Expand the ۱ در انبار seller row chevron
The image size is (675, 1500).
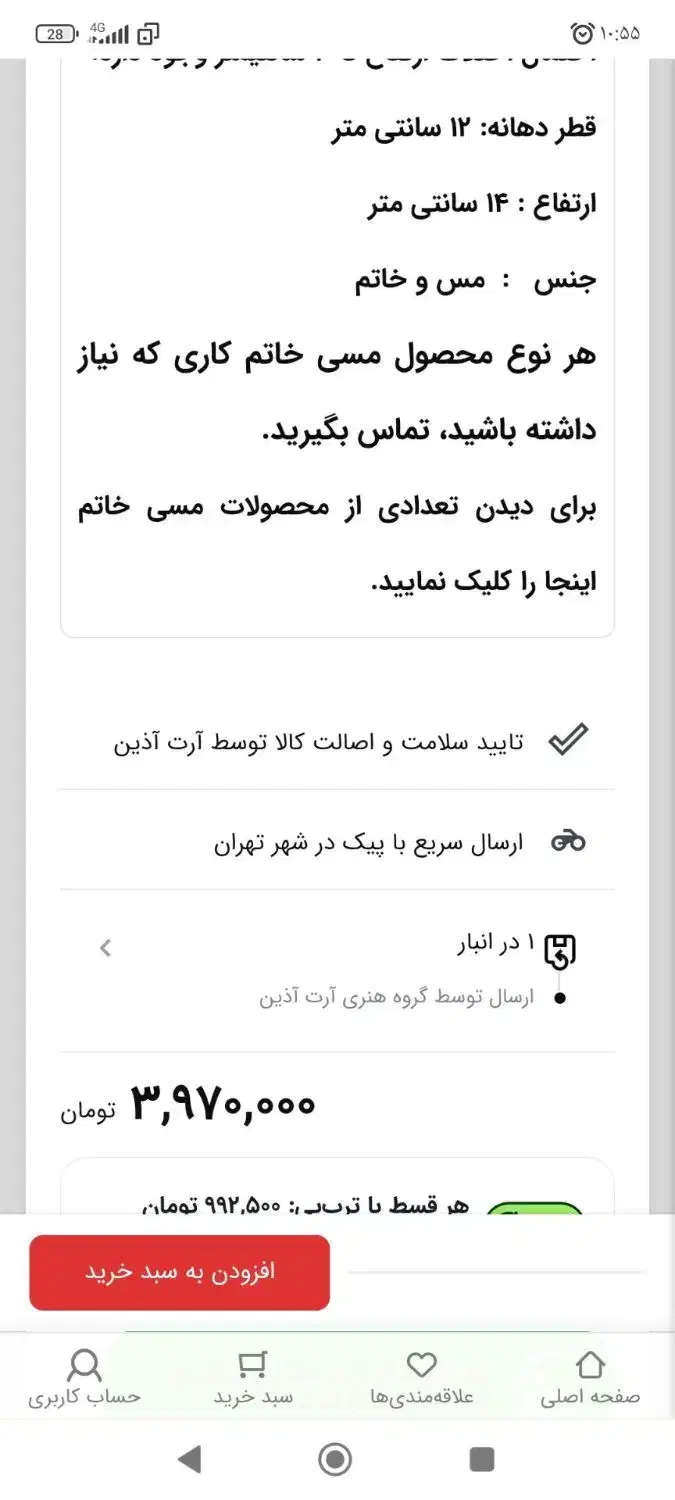click(106, 948)
